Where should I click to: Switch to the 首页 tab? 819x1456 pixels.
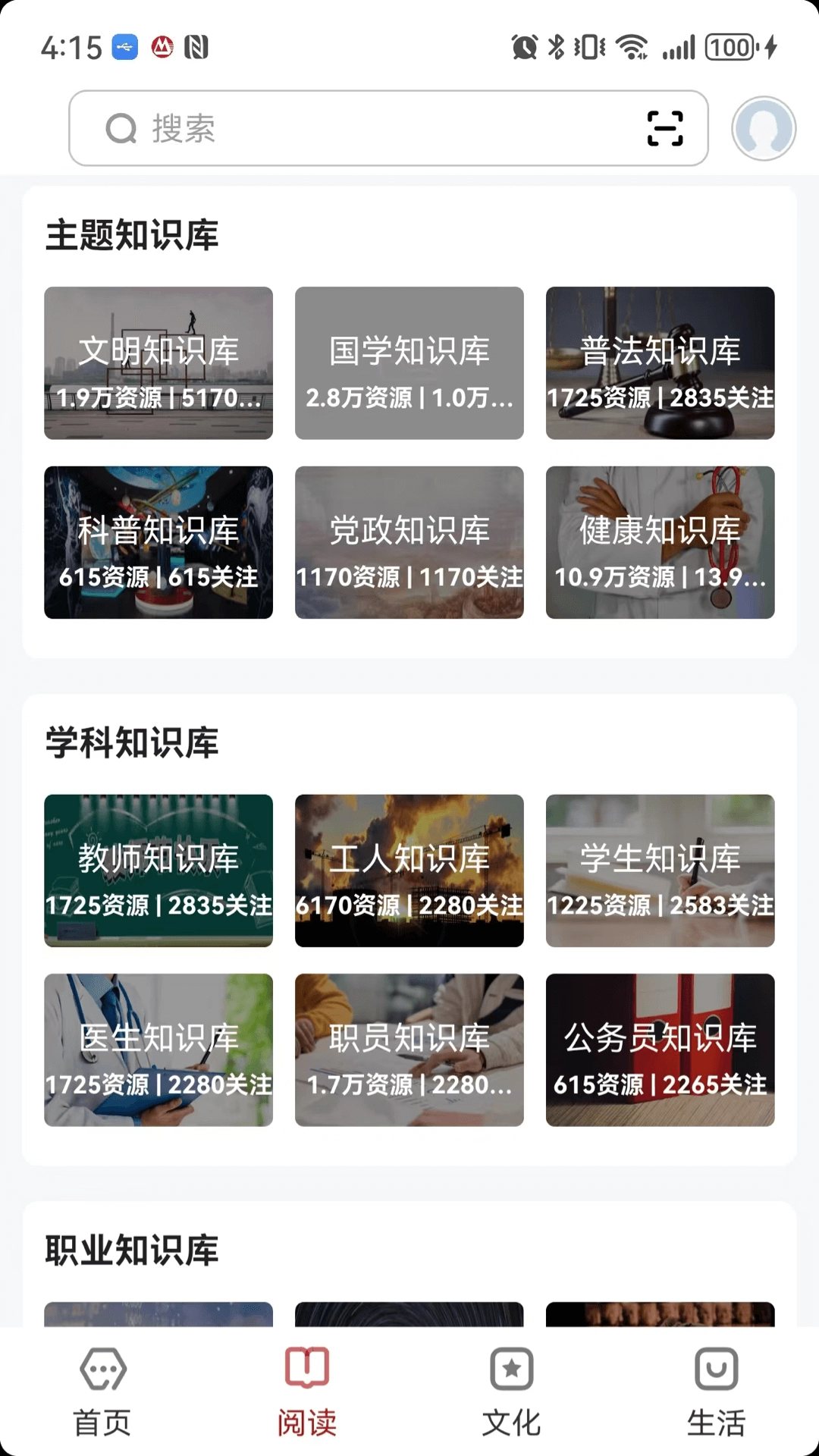coord(102,1403)
